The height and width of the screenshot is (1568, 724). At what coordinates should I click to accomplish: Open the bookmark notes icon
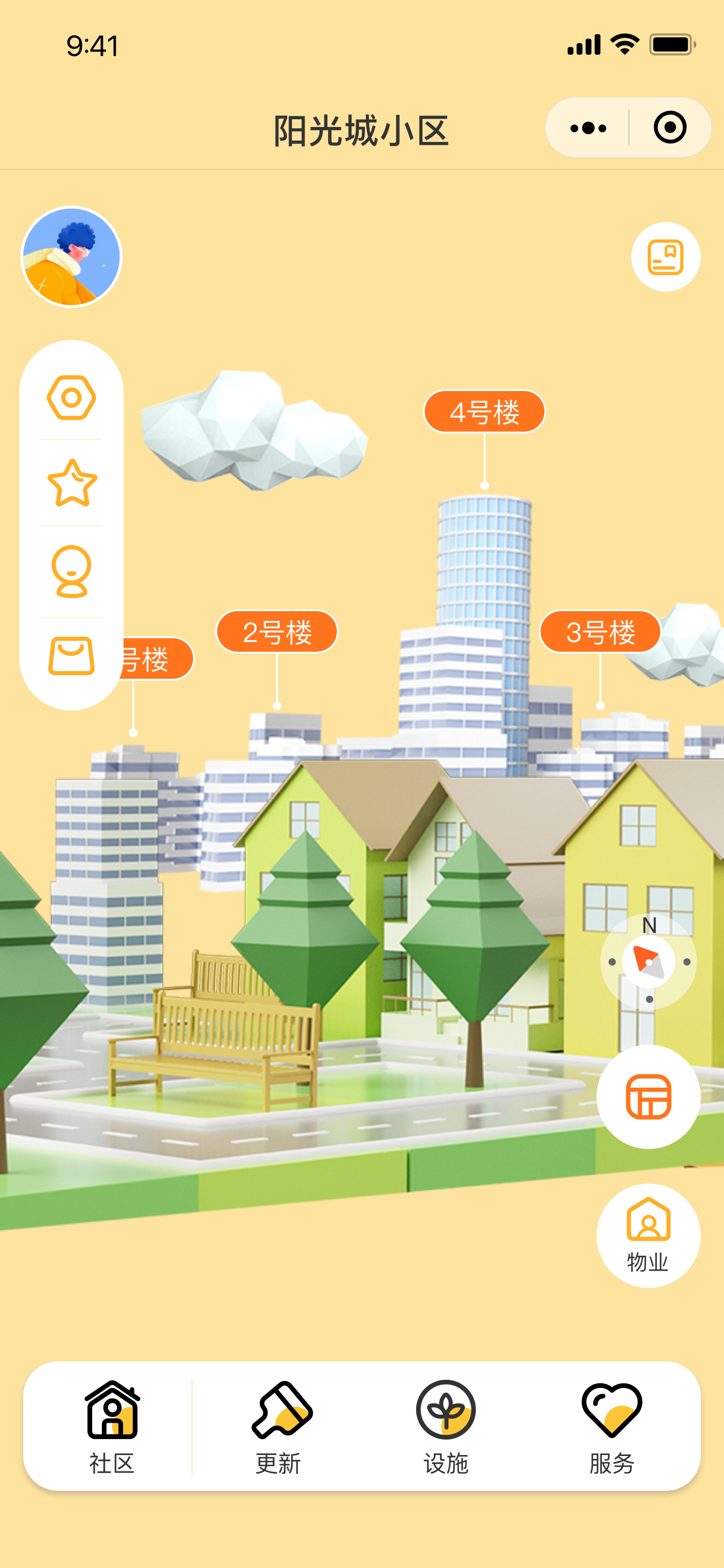(x=666, y=257)
